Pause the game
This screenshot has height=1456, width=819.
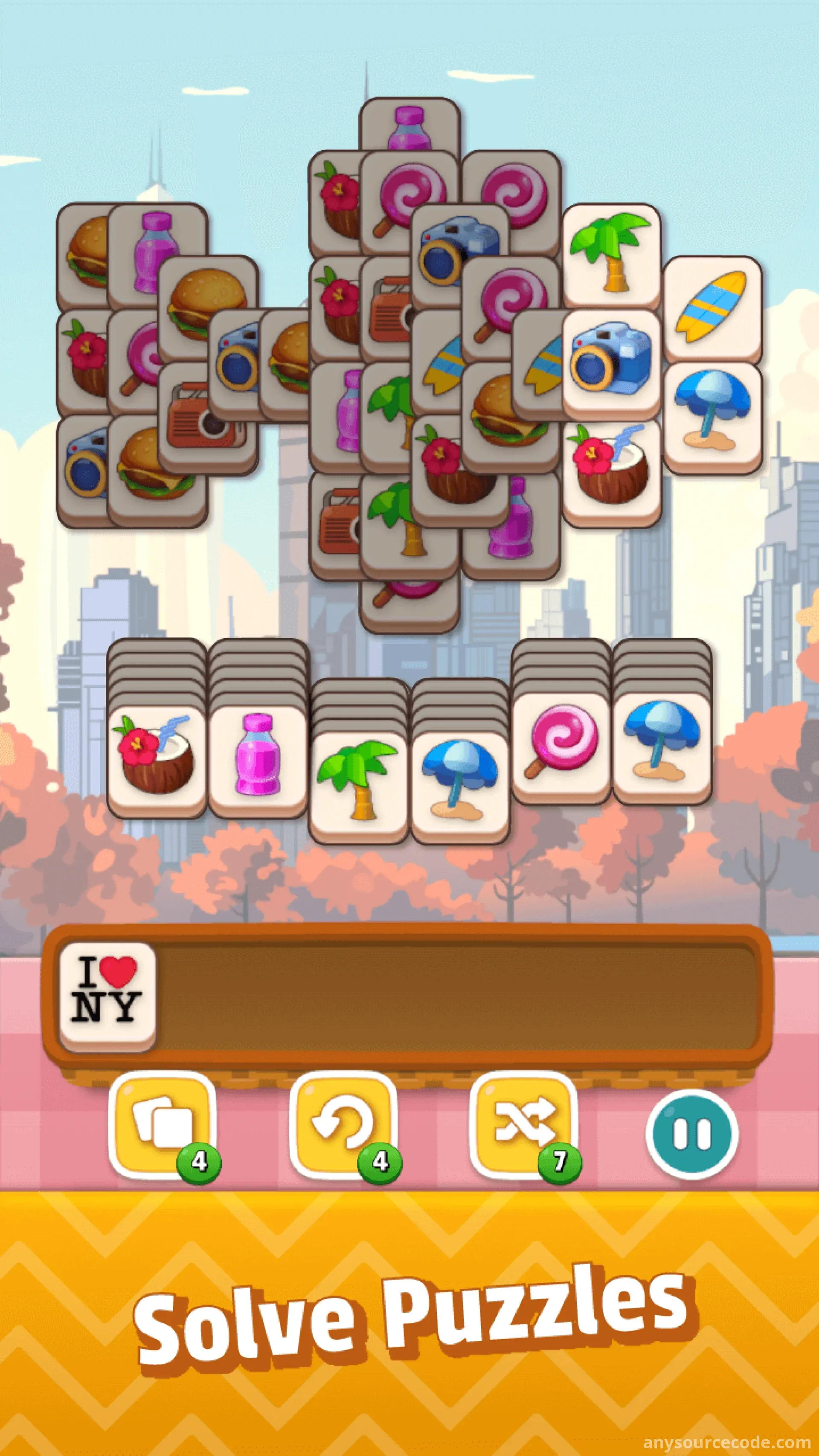click(692, 1133)
